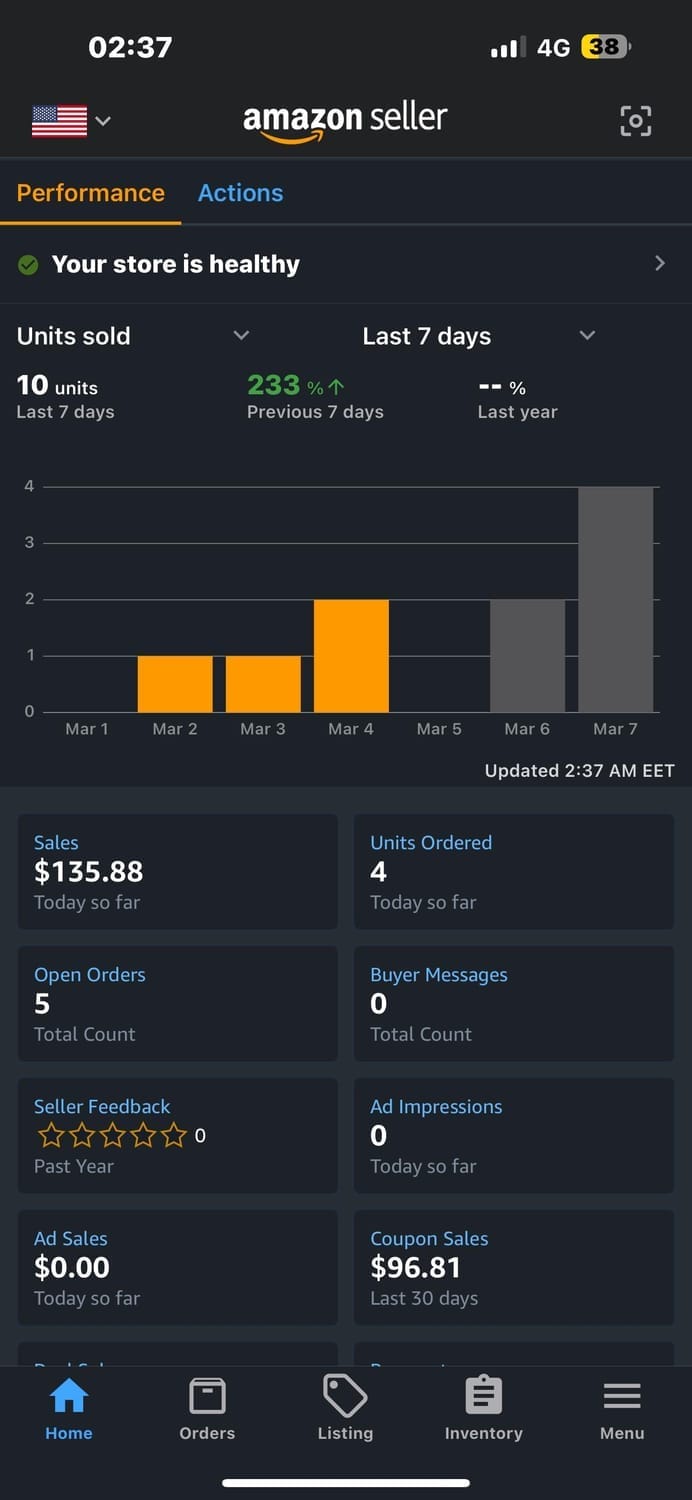Expand the Units sold metric dropdown
Viewport: 692px width, 1500px height.
tap(133, 336)
